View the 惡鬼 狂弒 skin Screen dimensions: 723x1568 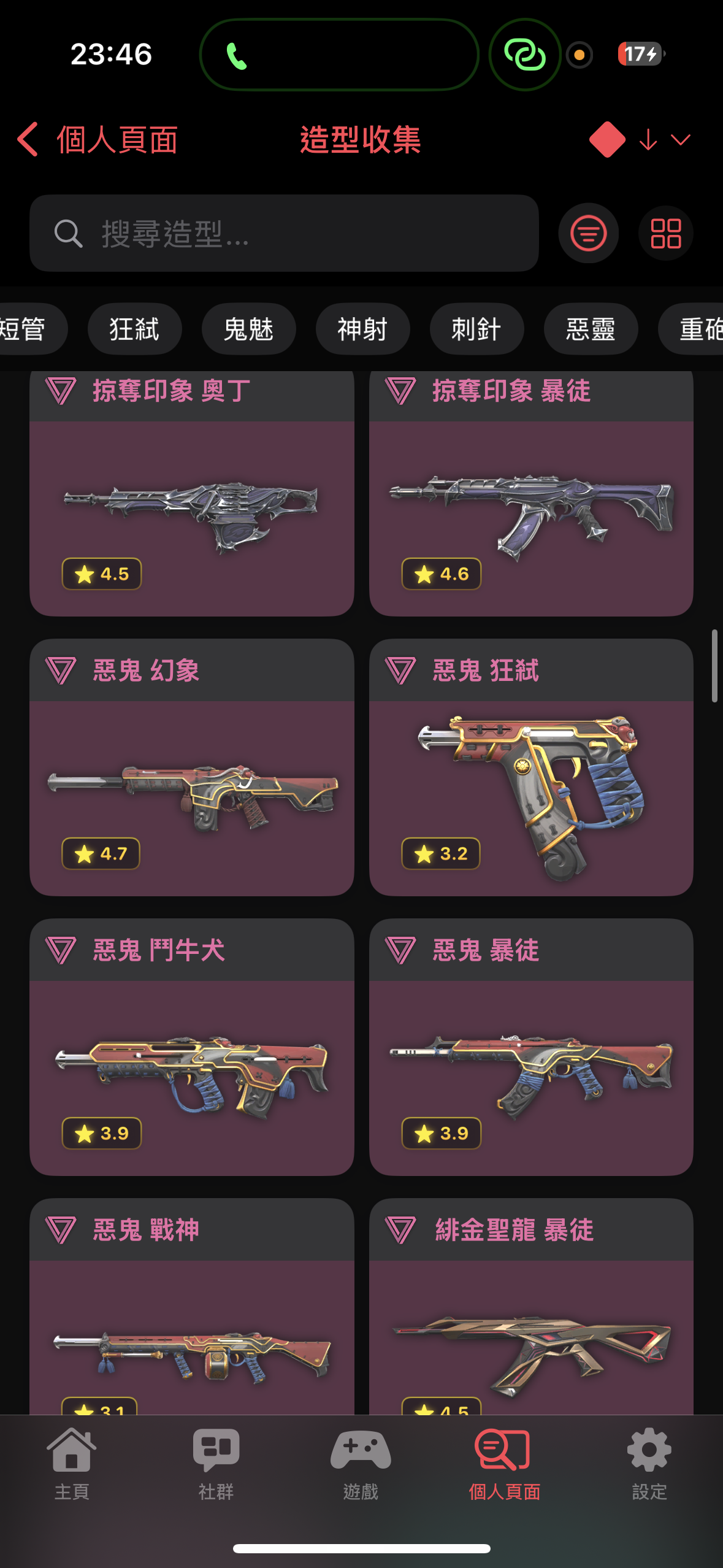531,767
